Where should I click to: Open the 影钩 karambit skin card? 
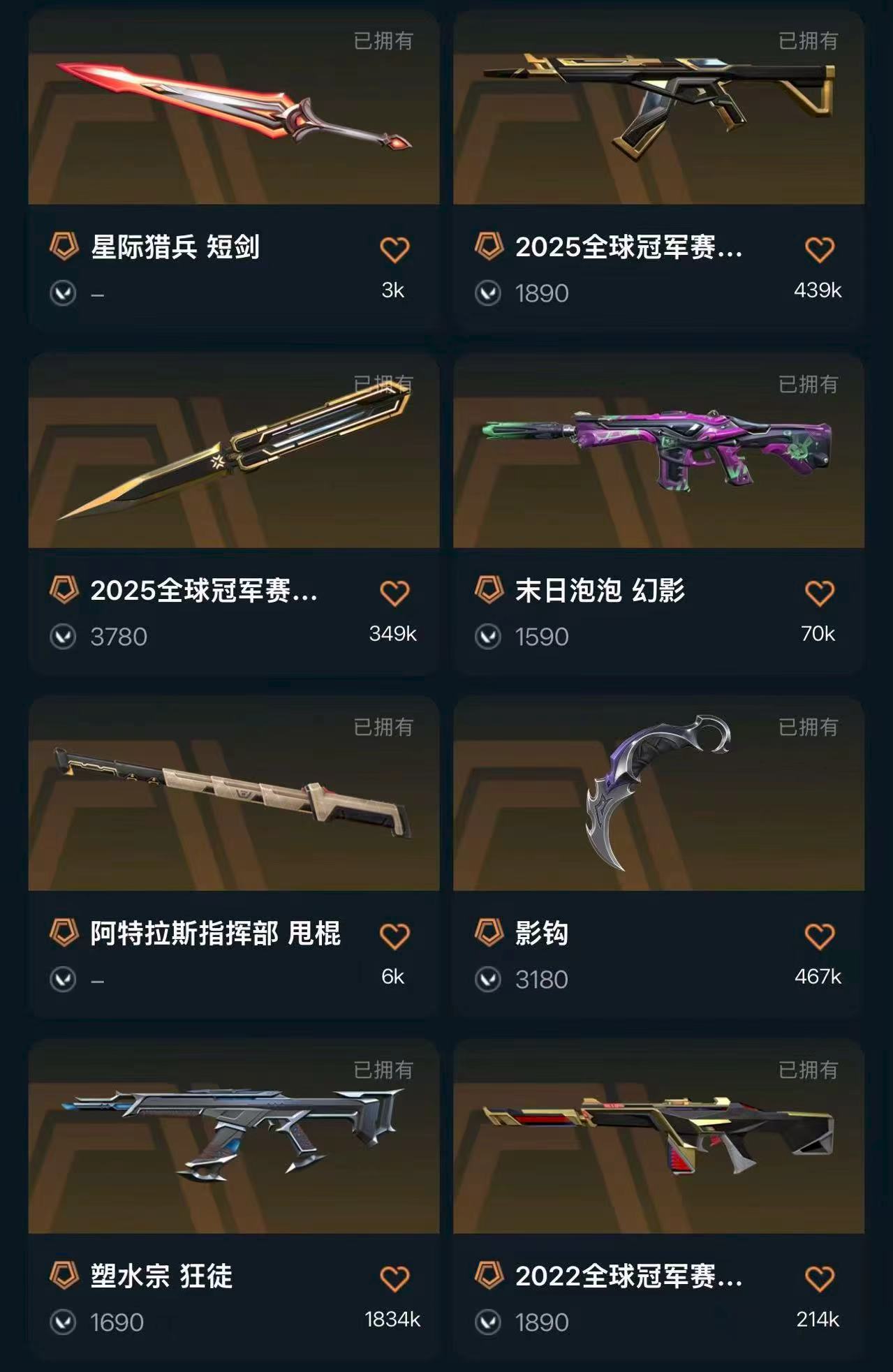point(658,796)
